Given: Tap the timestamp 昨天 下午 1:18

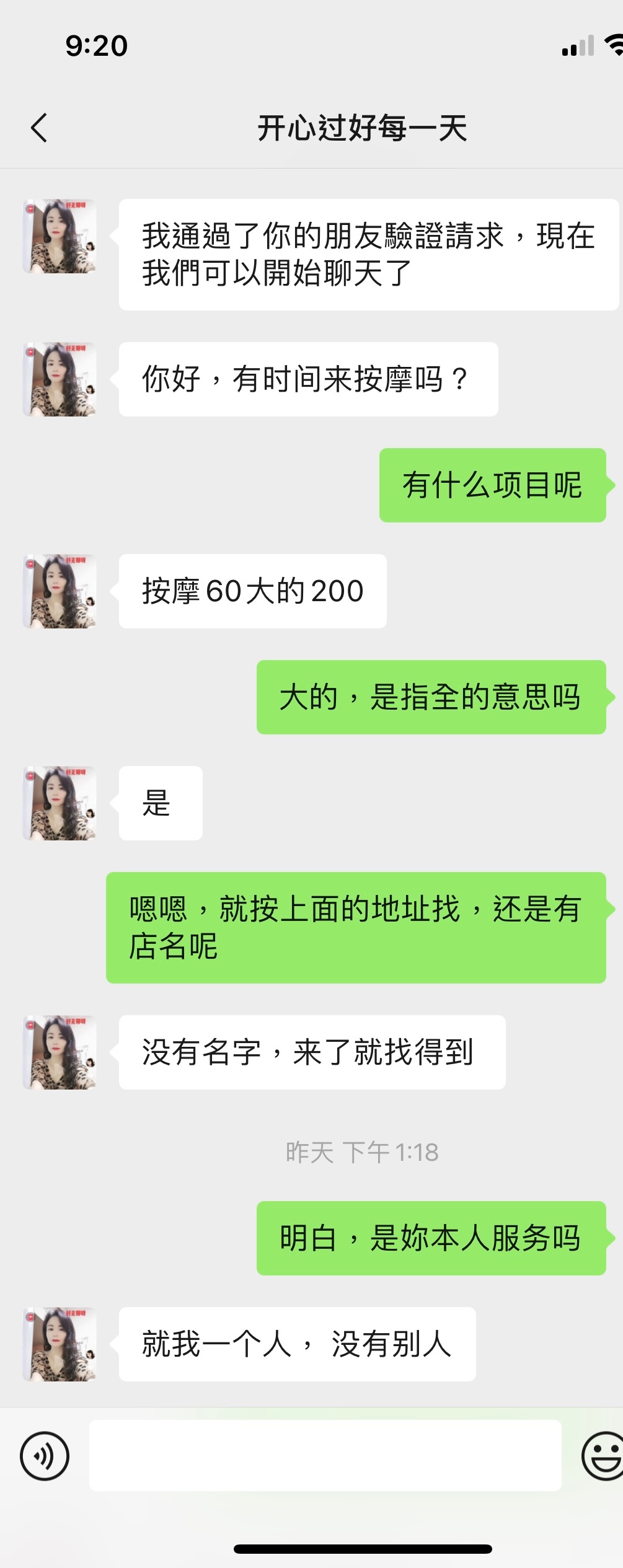Looking at the screenshot, I should tap(363, 1150).
